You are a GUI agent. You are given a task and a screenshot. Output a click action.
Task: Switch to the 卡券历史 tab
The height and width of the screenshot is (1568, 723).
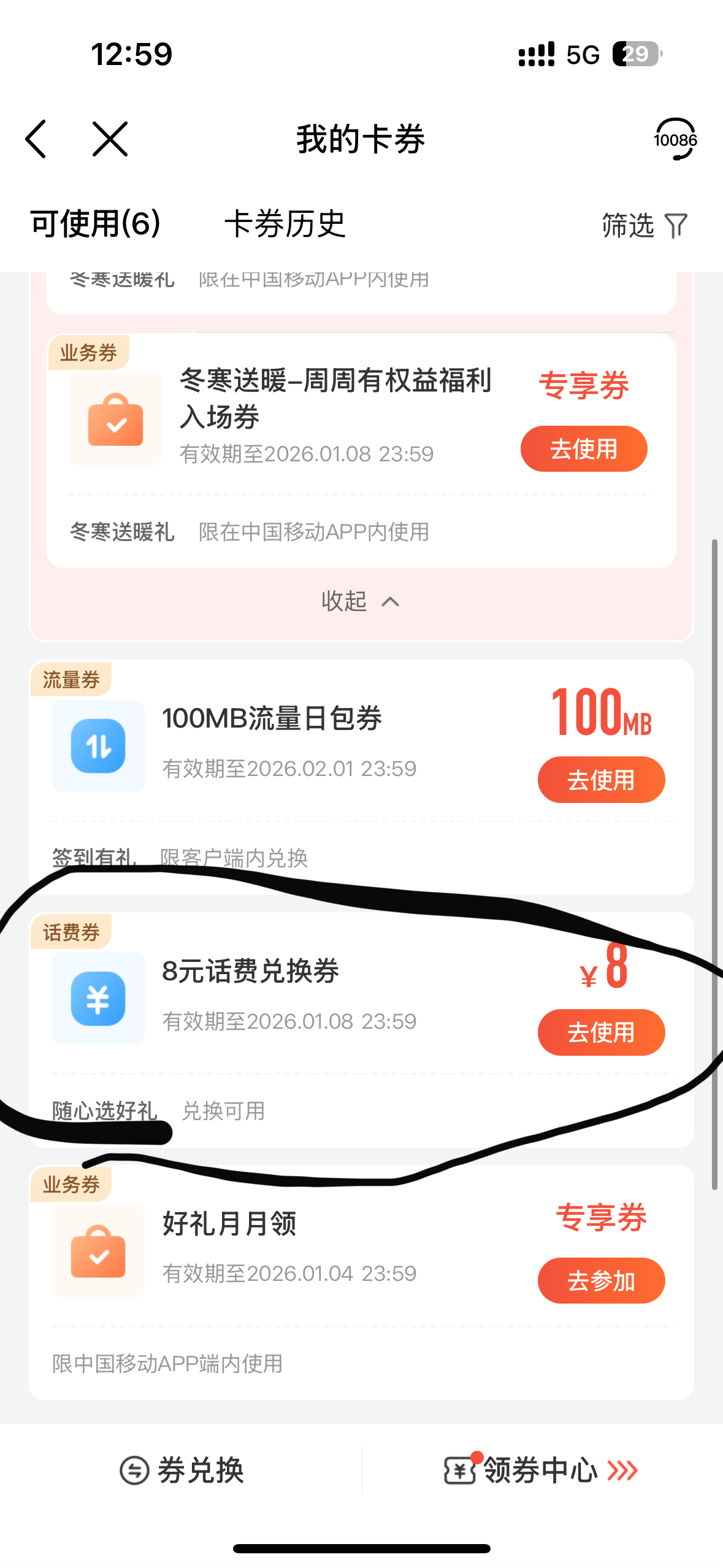(285, 224)
